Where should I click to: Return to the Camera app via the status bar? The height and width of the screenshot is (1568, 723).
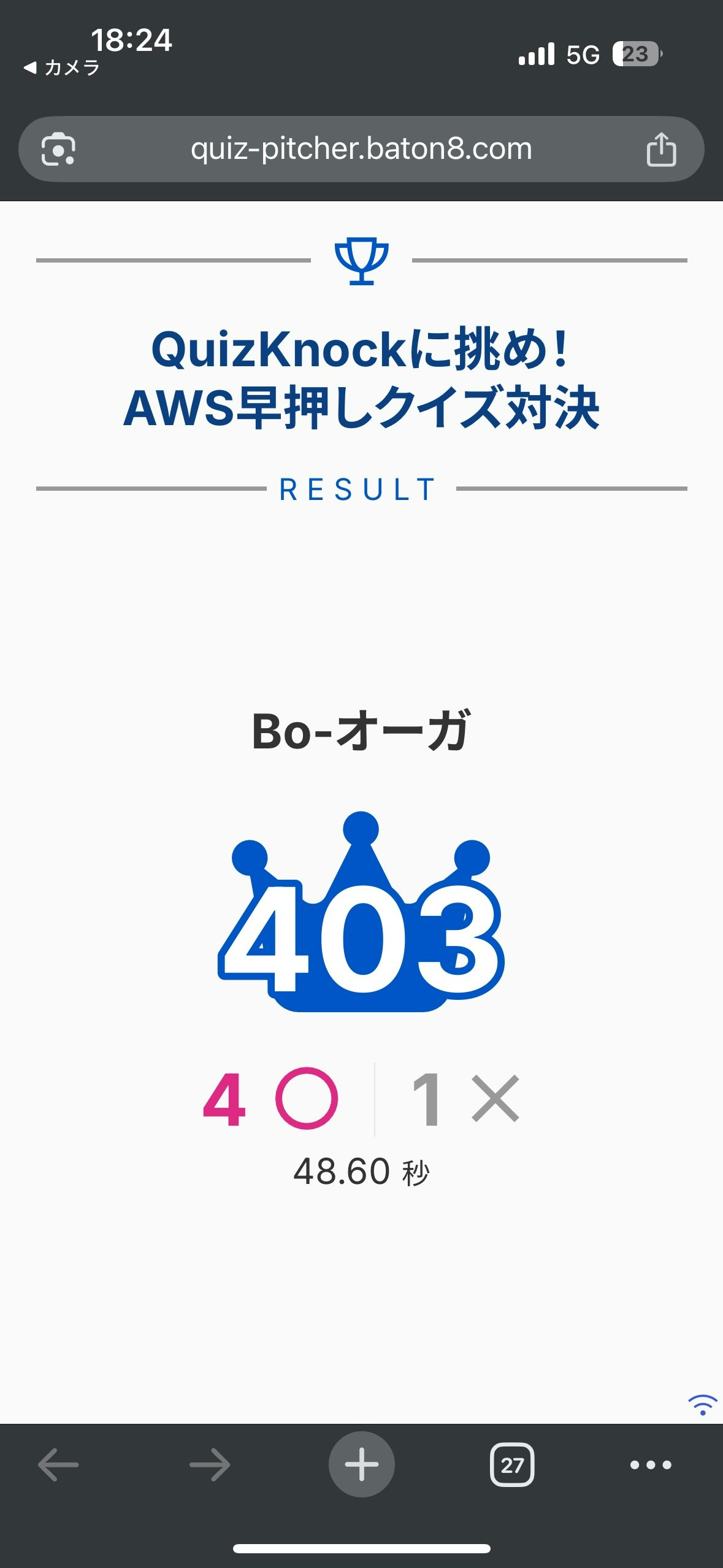[x=61, y=67]
